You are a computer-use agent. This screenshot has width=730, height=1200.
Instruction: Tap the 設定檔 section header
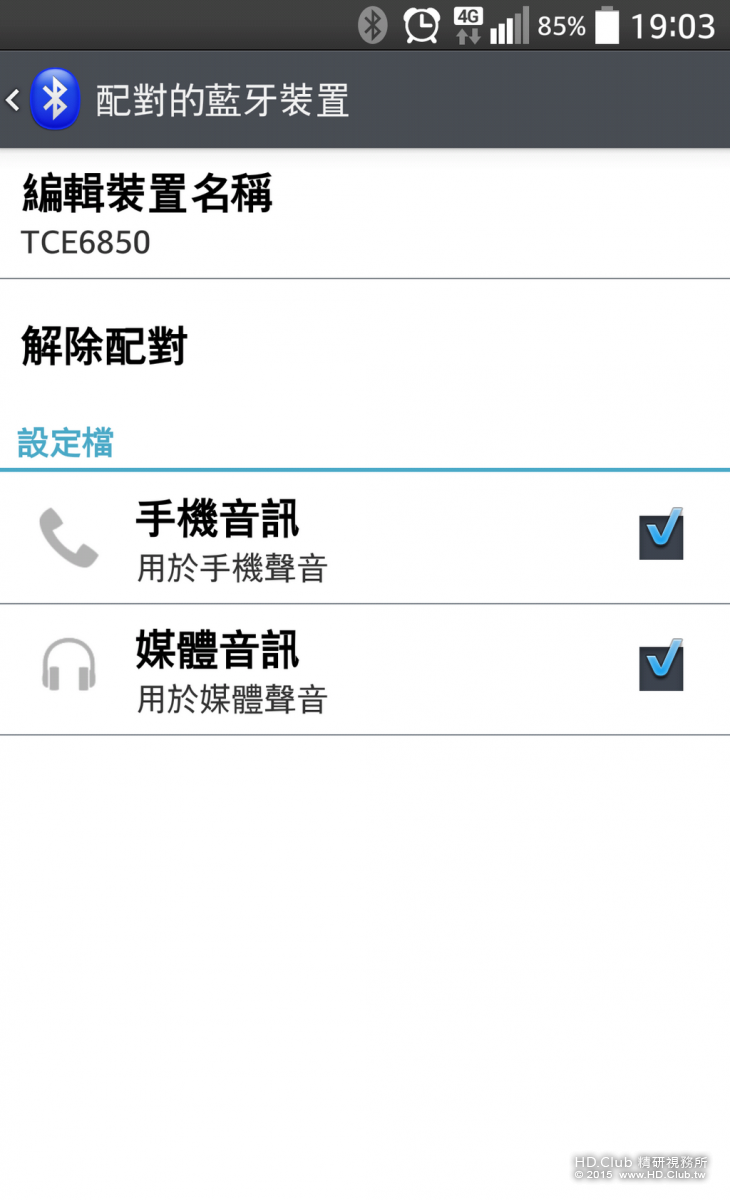pos(64,443)
